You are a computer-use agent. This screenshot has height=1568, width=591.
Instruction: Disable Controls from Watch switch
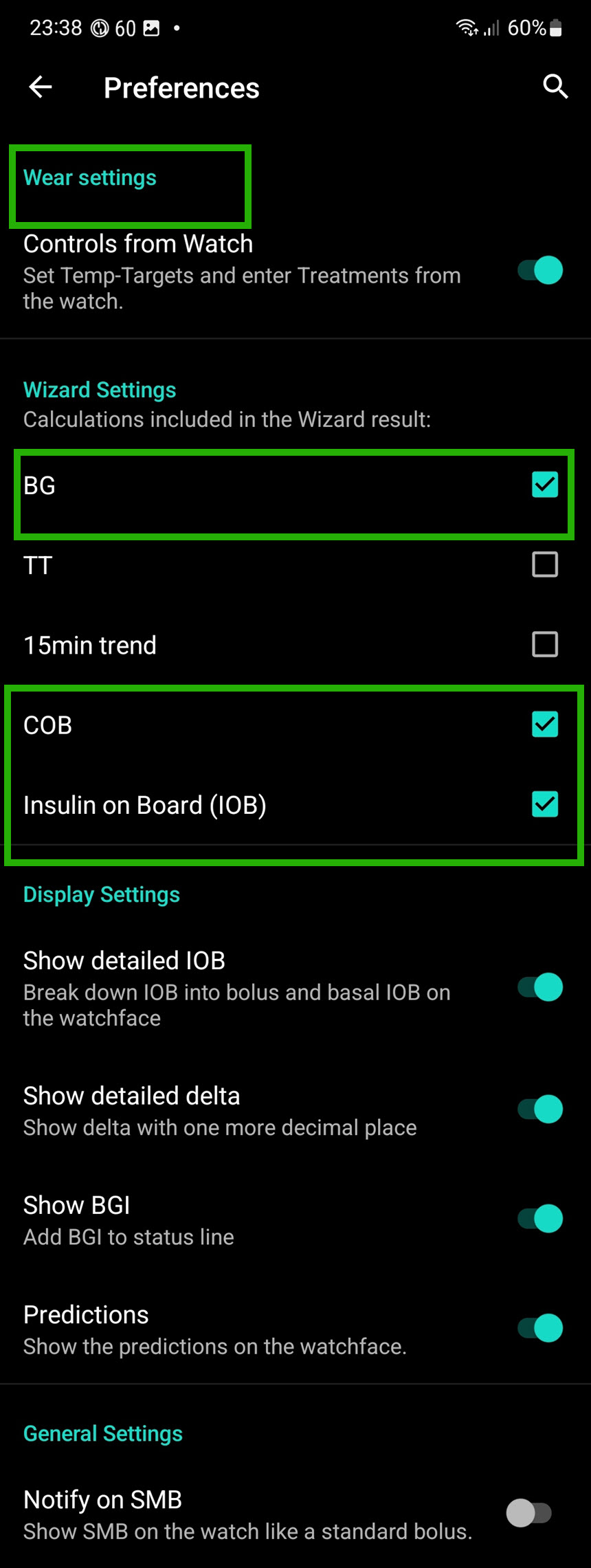(540, 270)
